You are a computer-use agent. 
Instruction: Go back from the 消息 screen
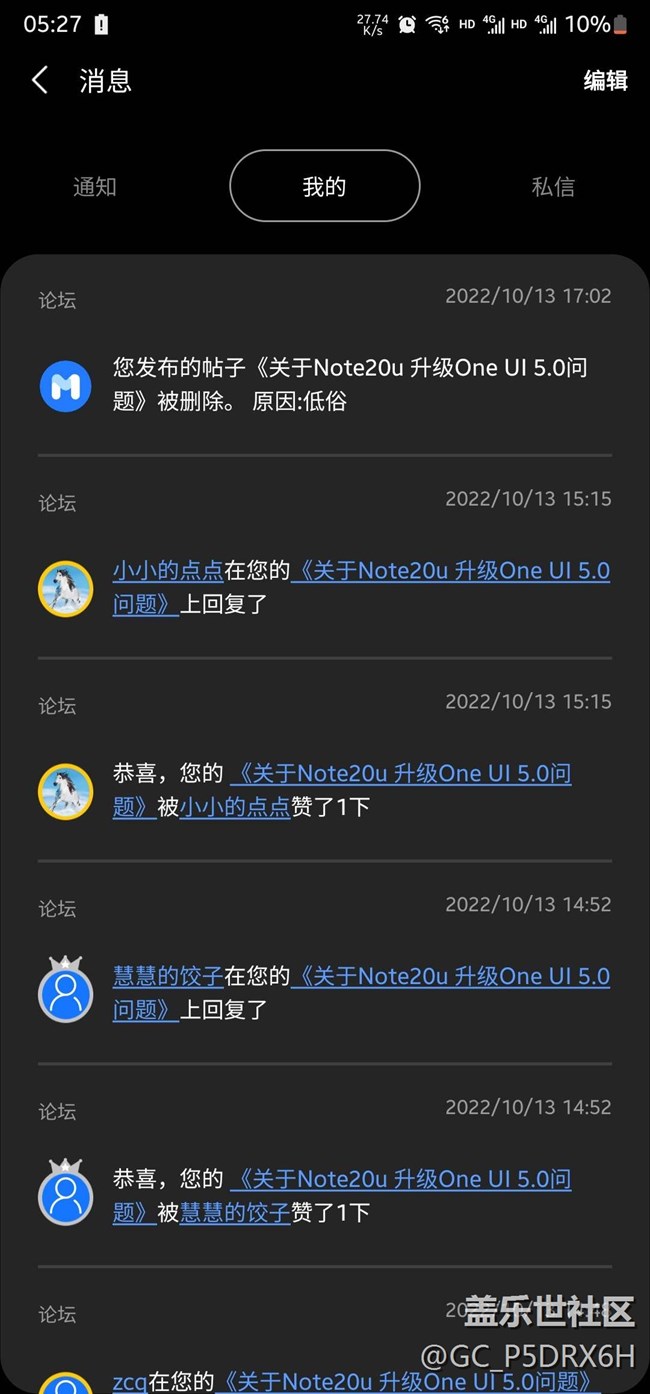40,81
